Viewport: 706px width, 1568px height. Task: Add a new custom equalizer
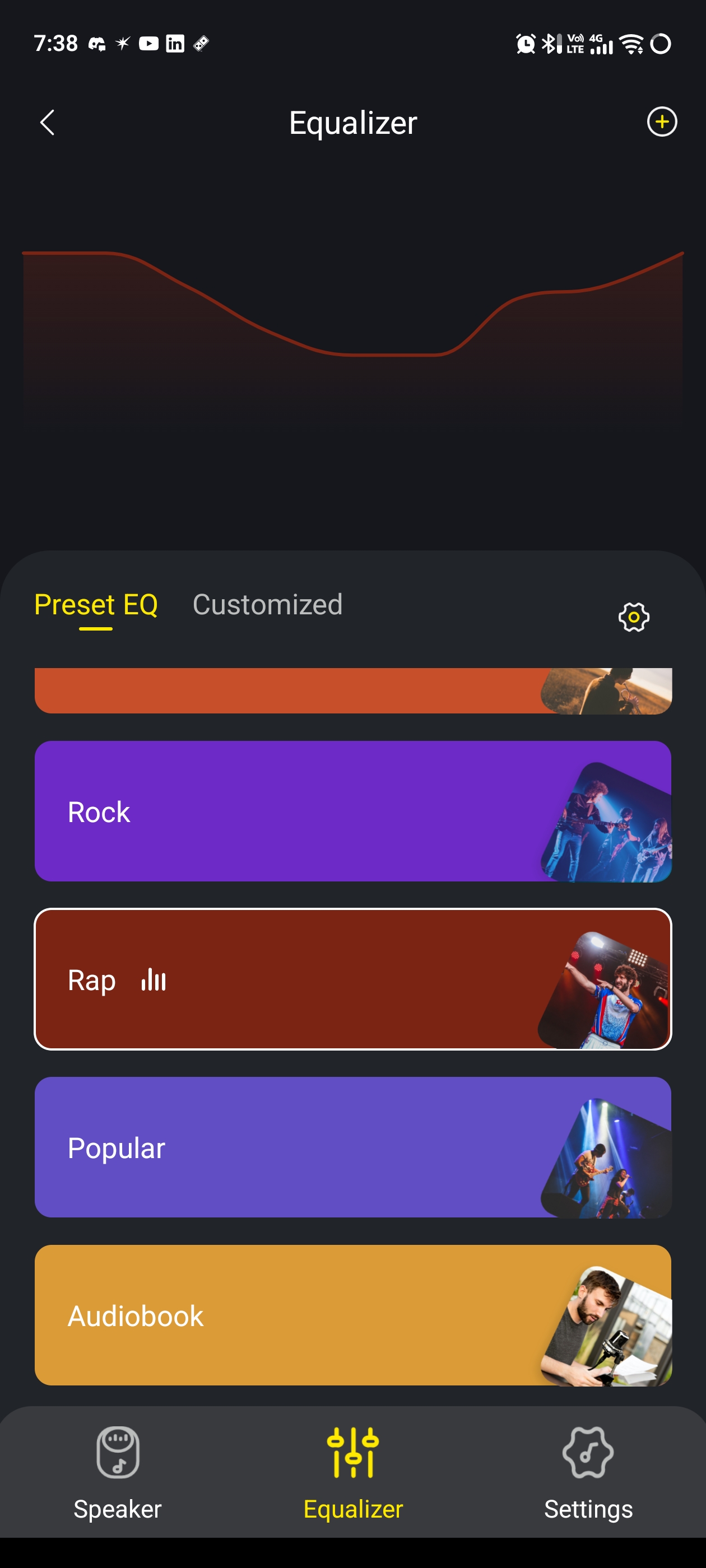pyautogui.click(x=661, y=122)
